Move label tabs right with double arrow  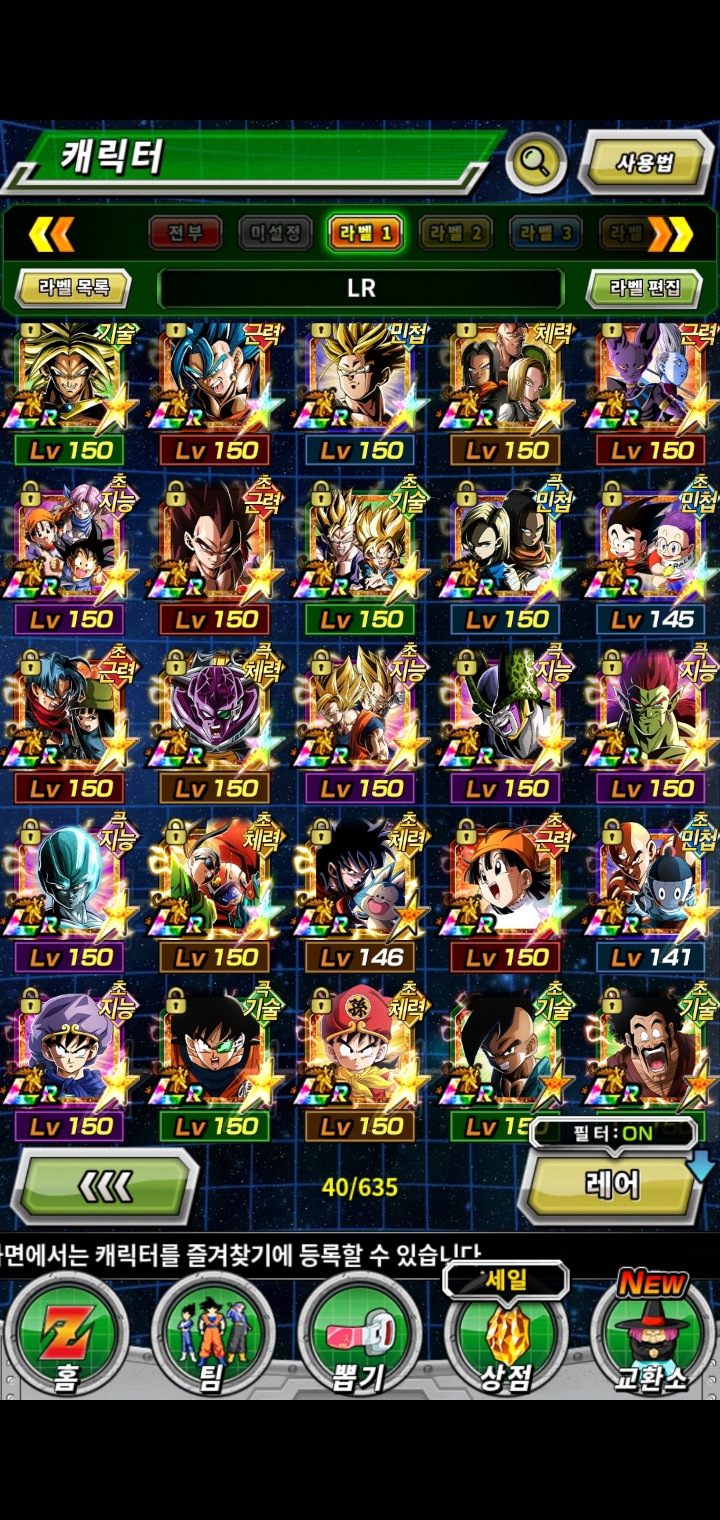click(x=670, y=234)
